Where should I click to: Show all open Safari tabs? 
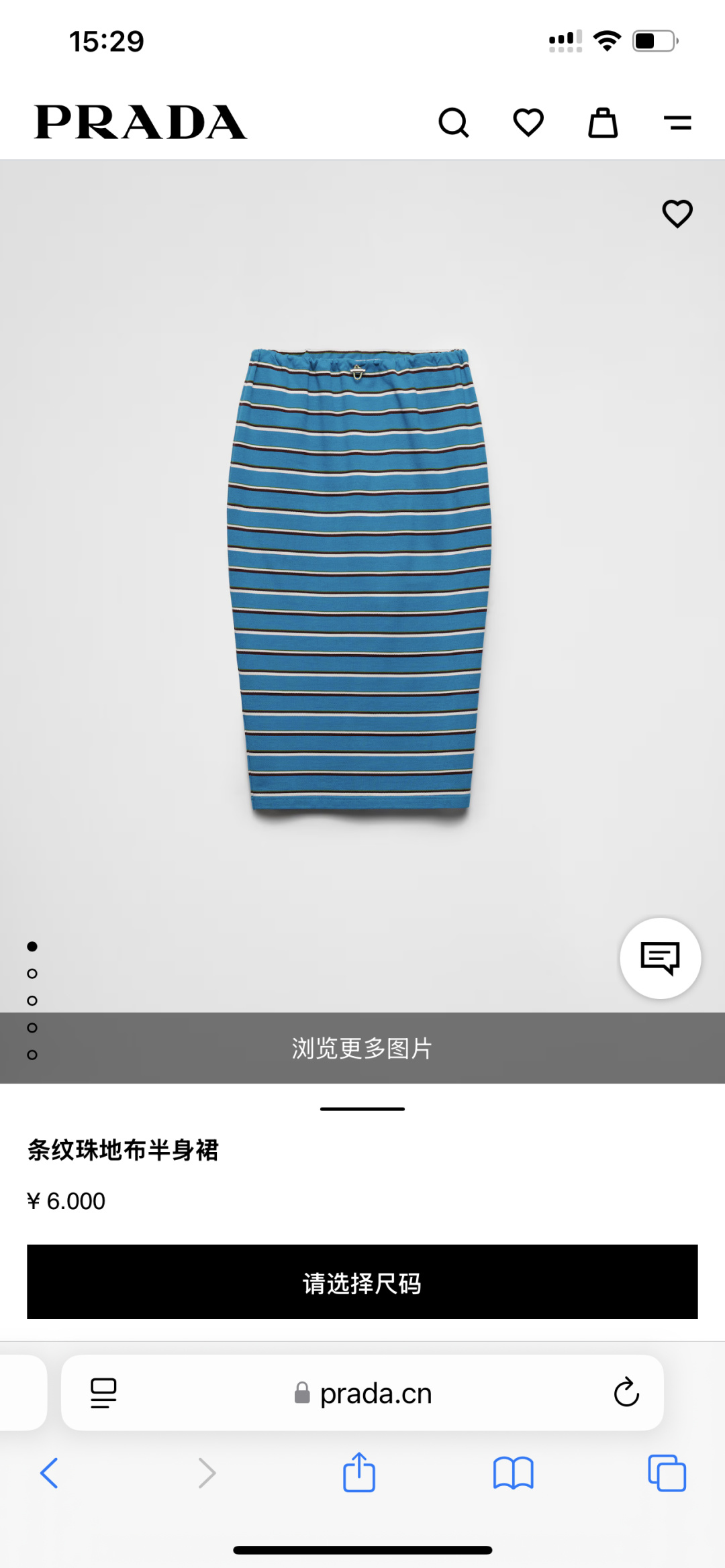coord(667,1473)
